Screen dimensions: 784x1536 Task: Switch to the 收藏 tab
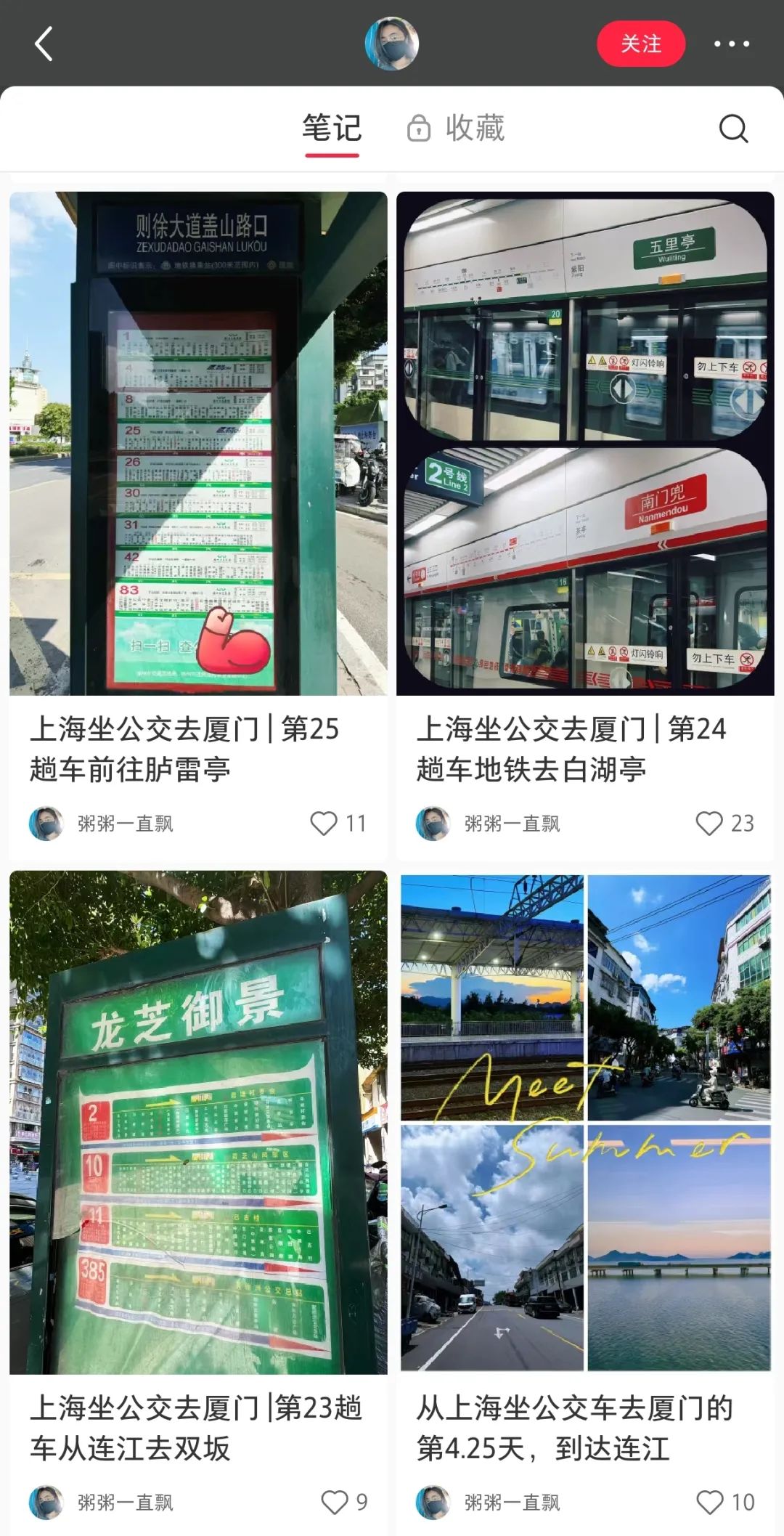456,129
